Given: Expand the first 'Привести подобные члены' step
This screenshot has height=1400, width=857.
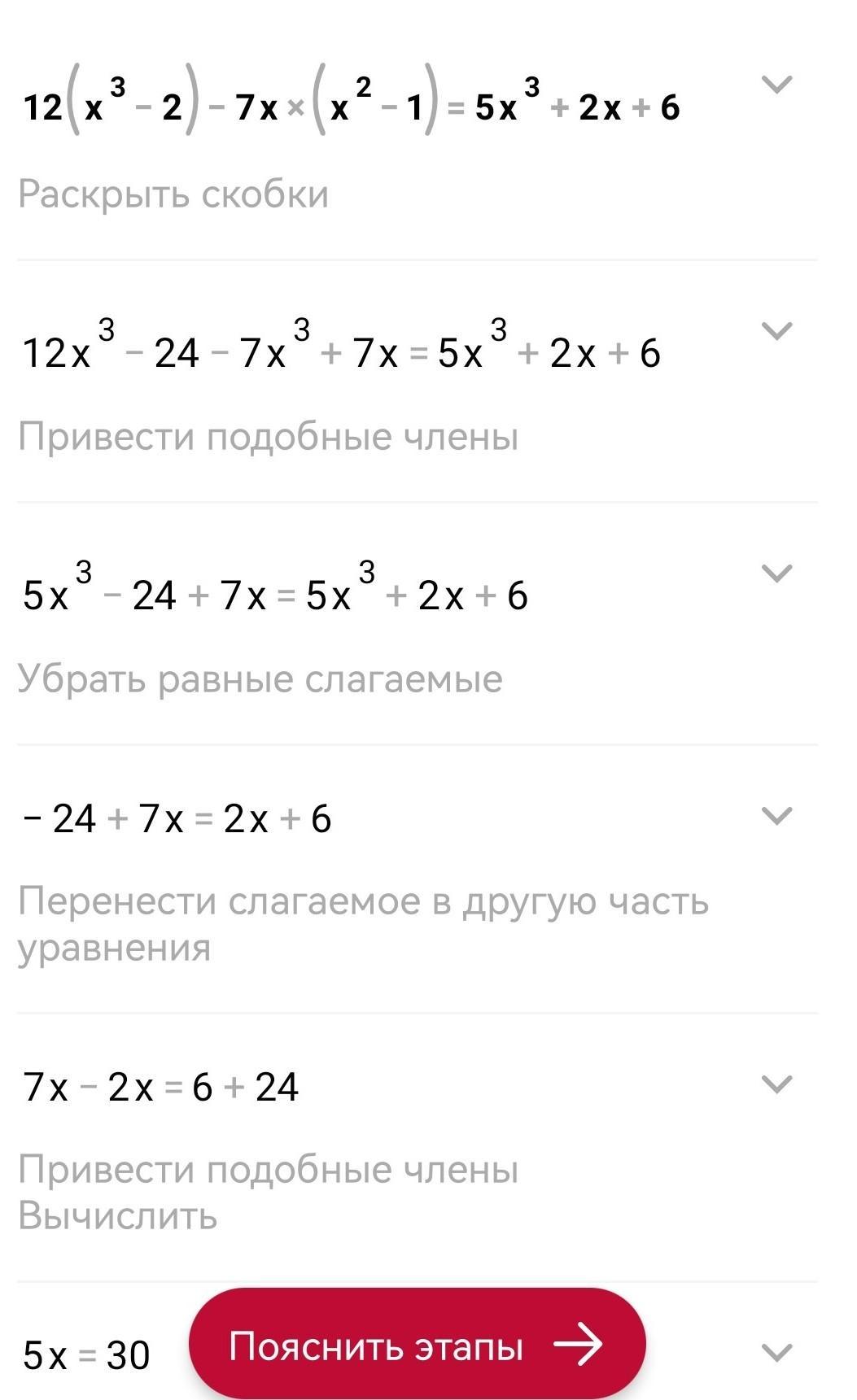Looking at the screenshot, I should pos(776,330).
